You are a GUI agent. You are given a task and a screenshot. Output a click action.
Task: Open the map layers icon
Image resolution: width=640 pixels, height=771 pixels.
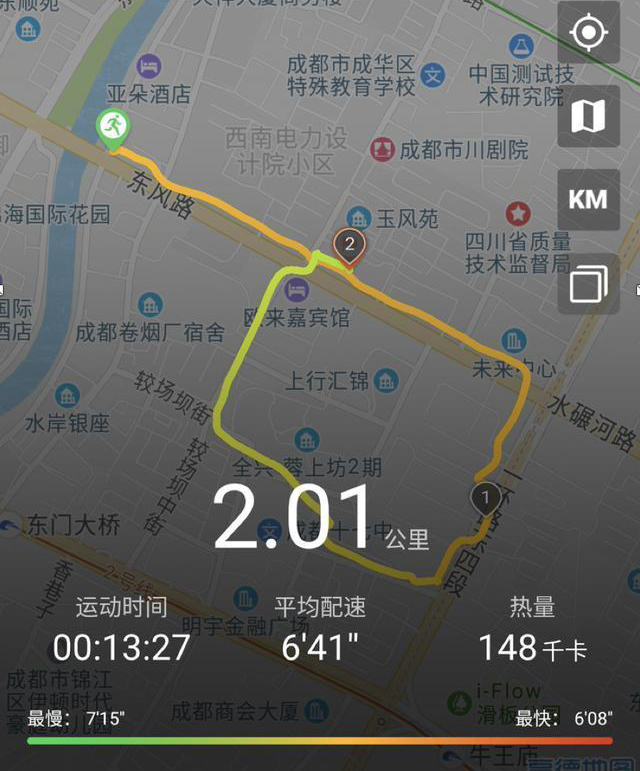click(588, 283)
